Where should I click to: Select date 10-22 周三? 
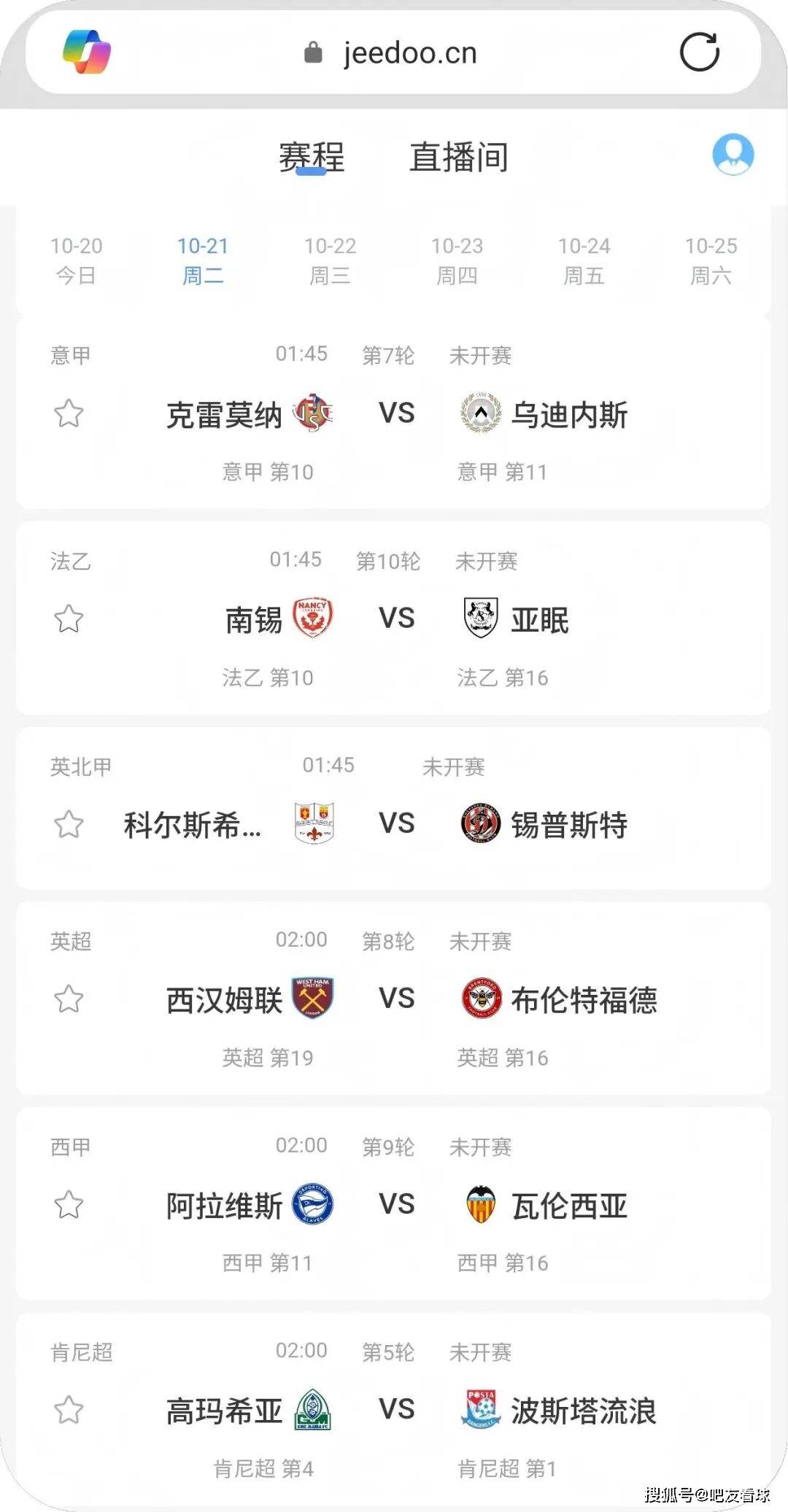(330, 260)
